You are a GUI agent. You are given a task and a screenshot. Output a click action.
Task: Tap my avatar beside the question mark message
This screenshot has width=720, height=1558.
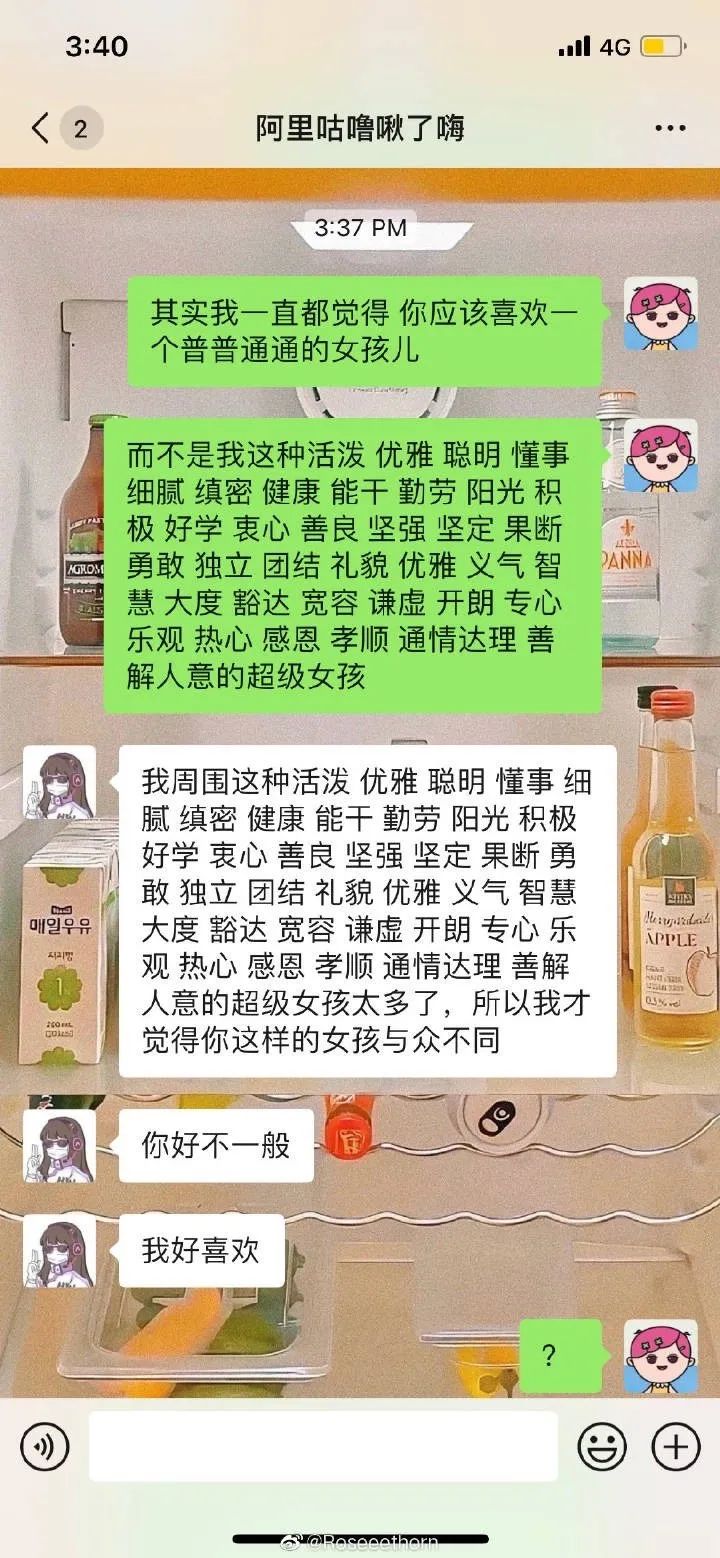click(660, 1356)
